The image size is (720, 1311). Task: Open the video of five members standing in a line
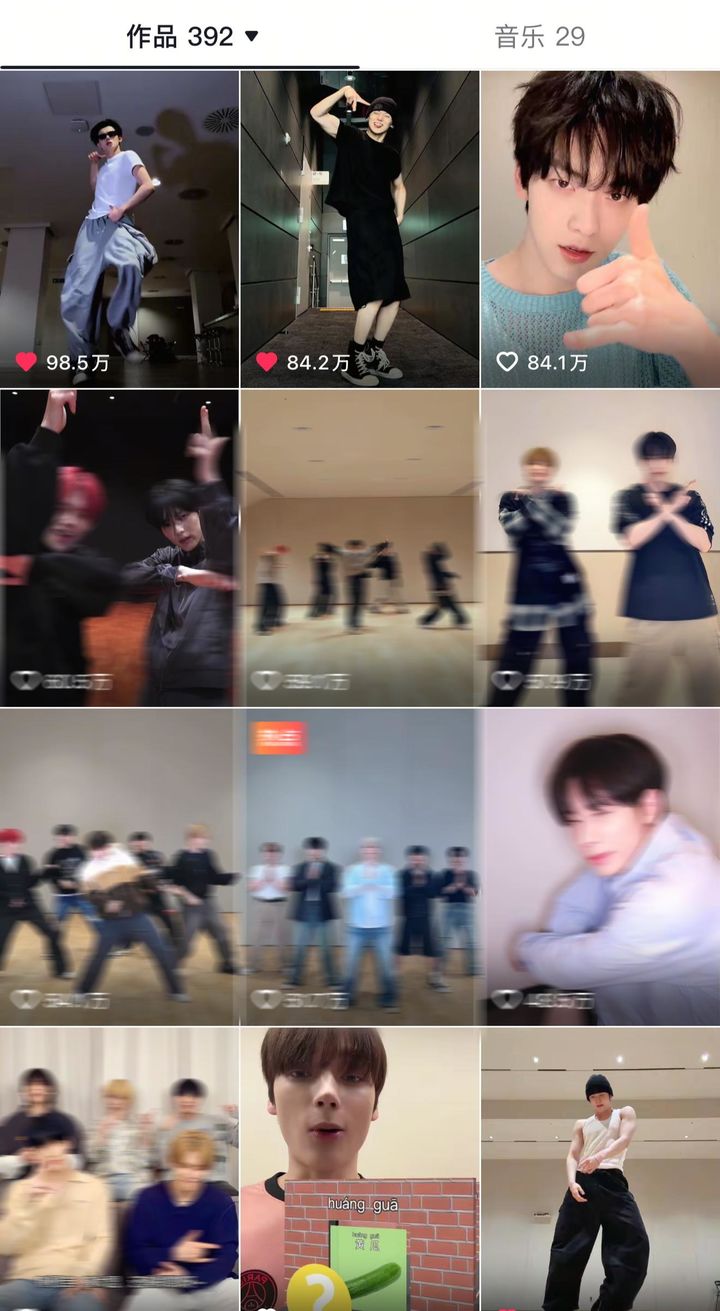coord(359,866)
